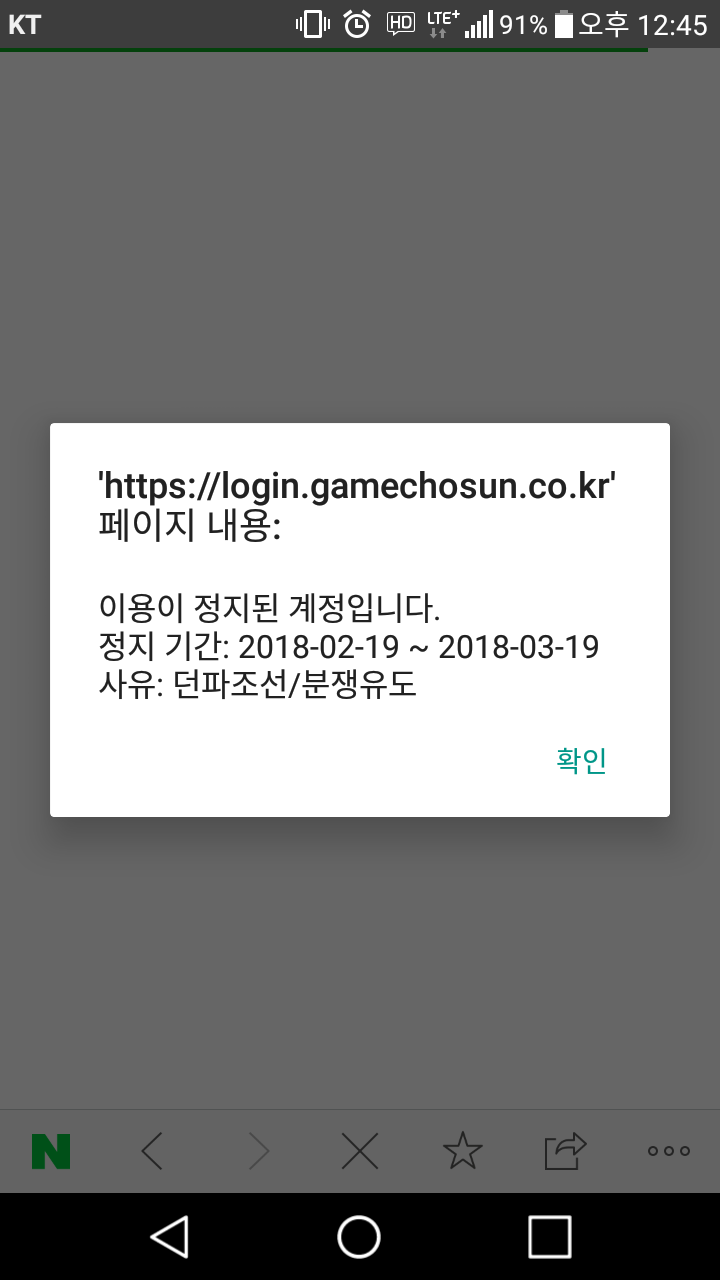
Task: Open the recent apps overview
Action: click(x=549, y=1237)
